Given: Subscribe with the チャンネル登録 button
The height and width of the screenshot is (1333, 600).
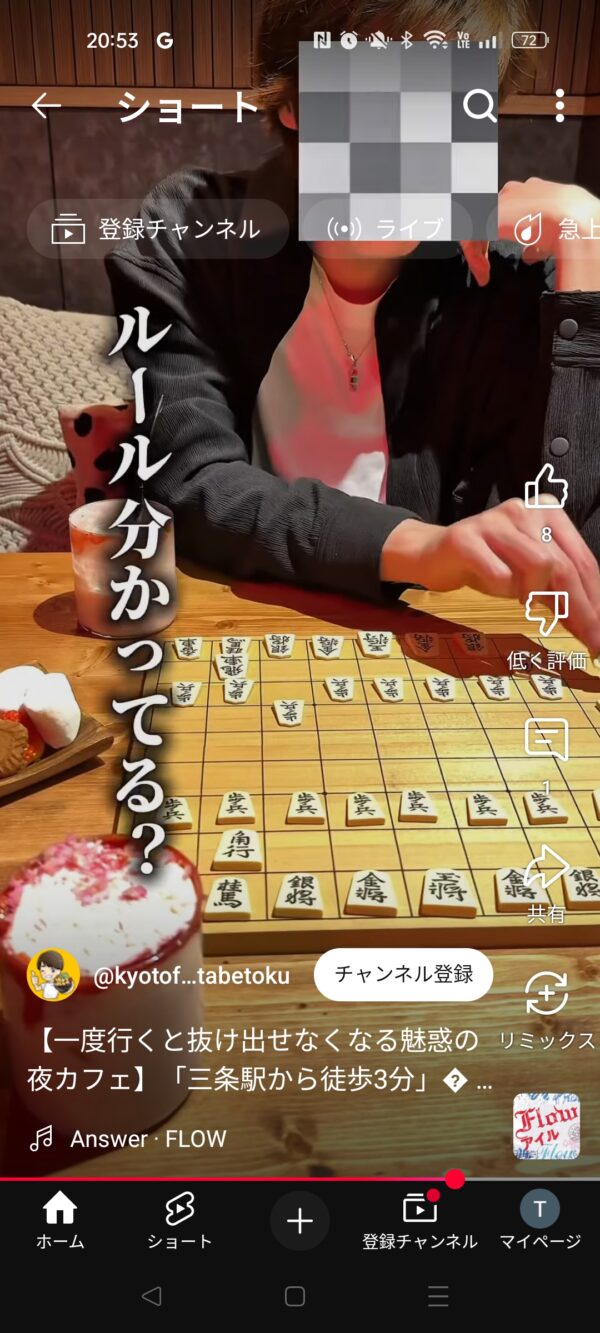Looking at the screenshot, I should [403, 975].
